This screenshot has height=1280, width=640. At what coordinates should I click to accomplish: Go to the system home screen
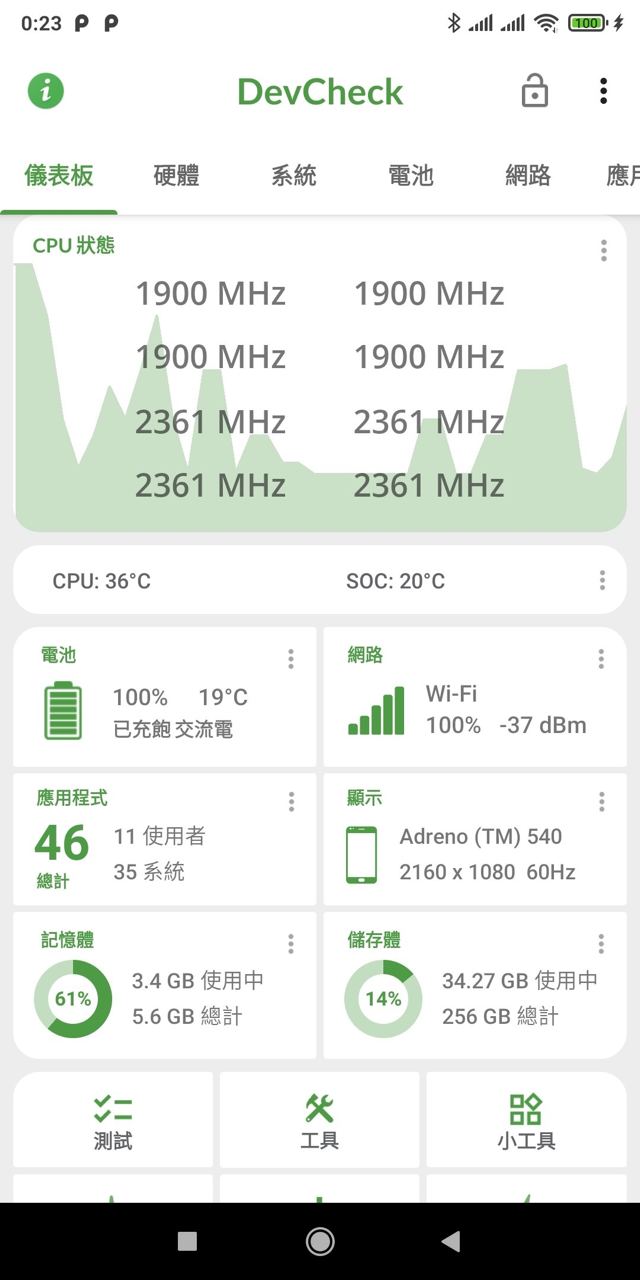(x=320, y=1241)
